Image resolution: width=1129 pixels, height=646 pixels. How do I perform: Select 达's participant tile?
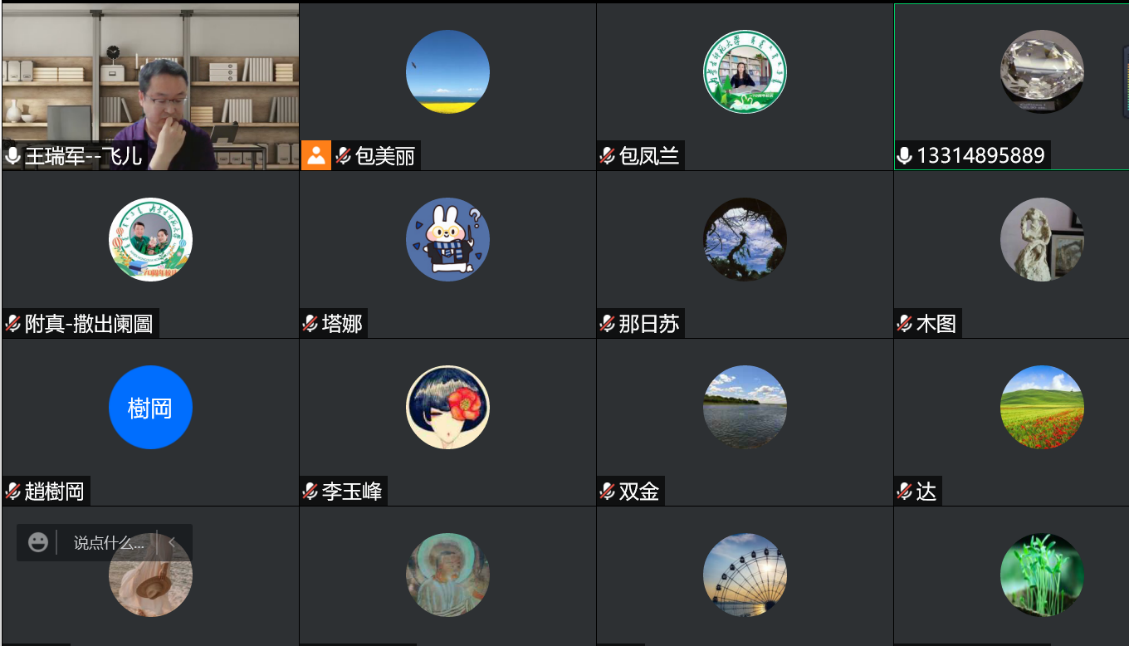(1011, 422)
